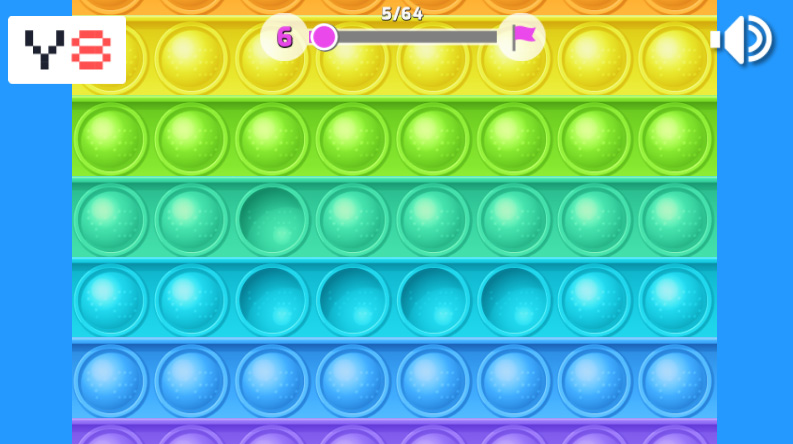Pop the rightmost yellow bubble
Viewport: 793px width, 444px height.
pyautogui.click(x=675, y=58)
